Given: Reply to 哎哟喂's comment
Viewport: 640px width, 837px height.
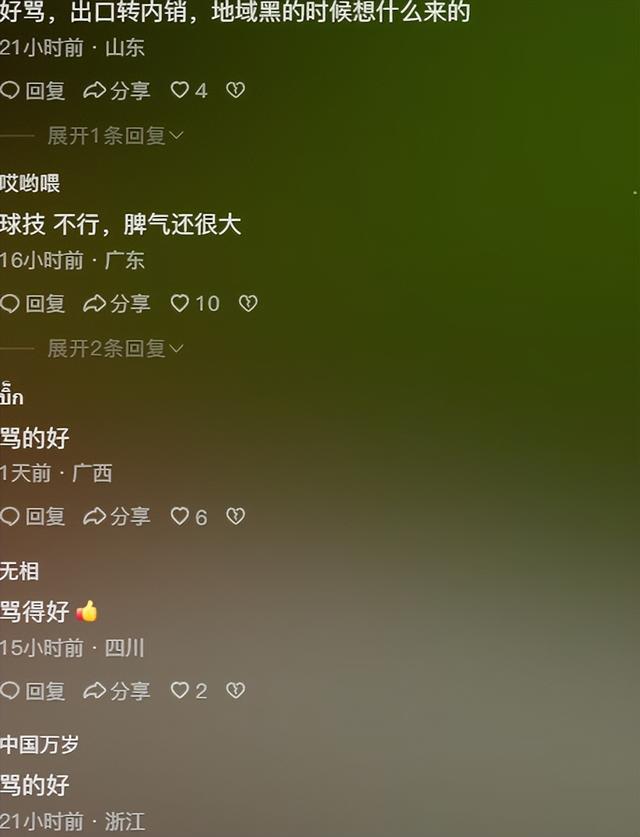Looking at the screenshot, I should click(34, 304).
